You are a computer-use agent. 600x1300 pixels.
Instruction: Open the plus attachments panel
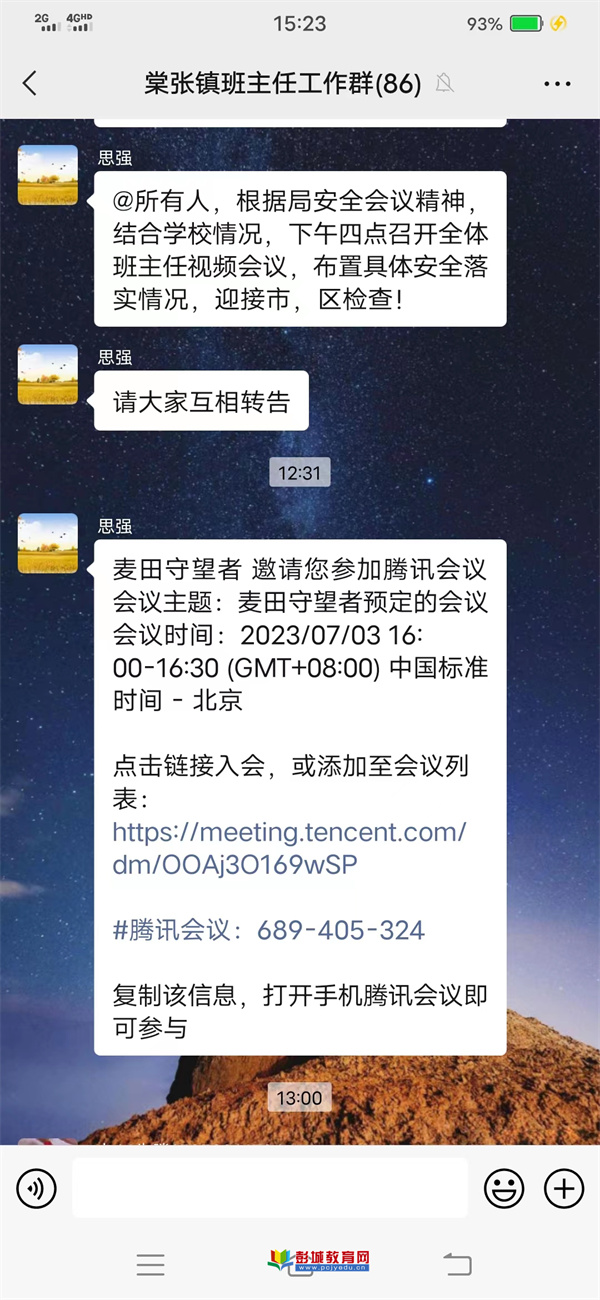coord(563,1189)
